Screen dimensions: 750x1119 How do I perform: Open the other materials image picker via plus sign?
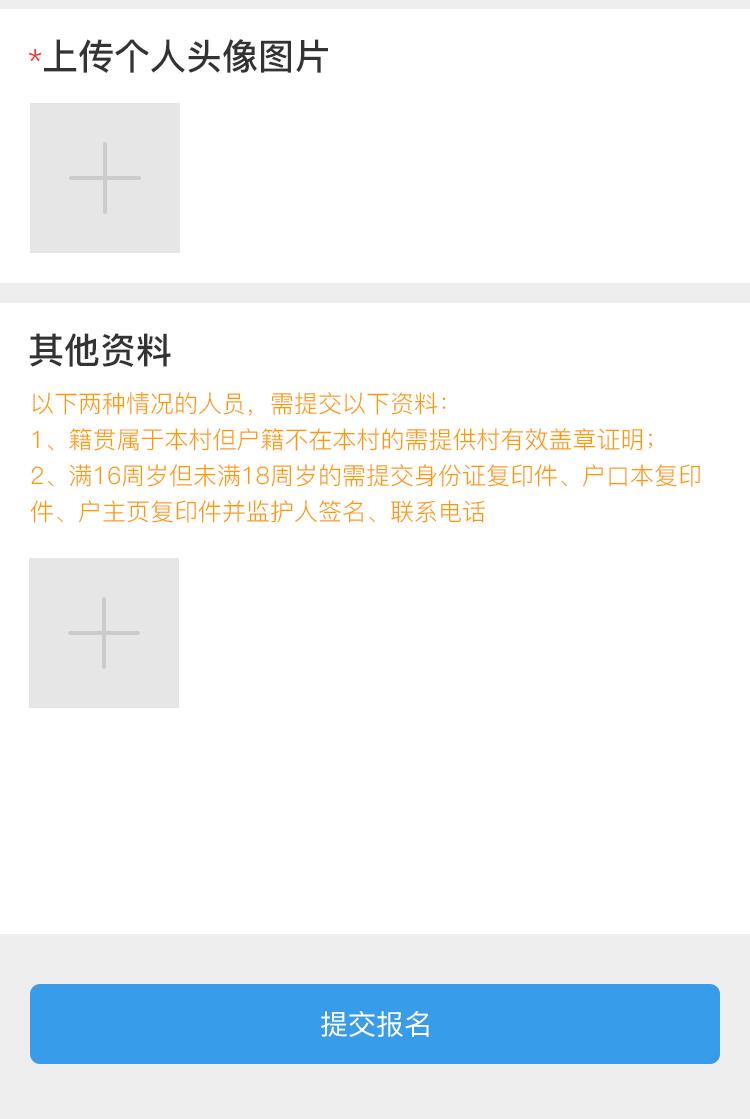104,633
